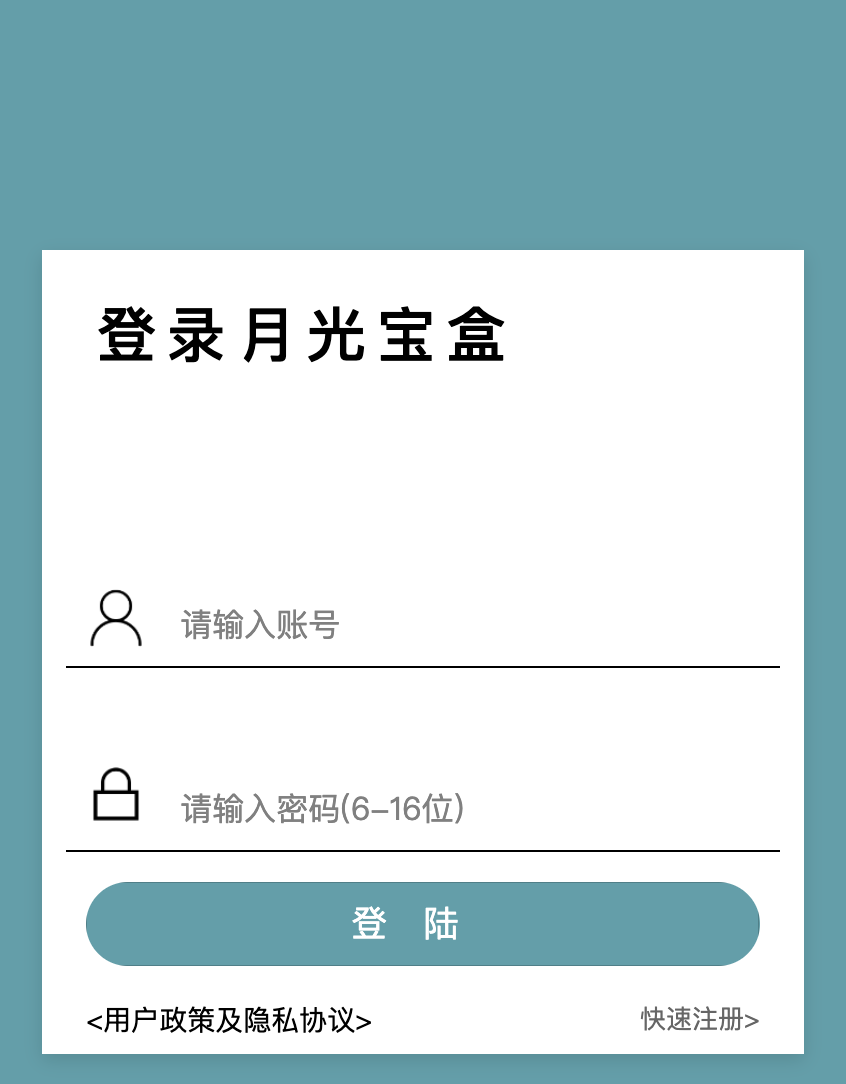Open 用户政策及隐私协议 policy link
Screen dimensions: 846x1084
pos(229,1021)
